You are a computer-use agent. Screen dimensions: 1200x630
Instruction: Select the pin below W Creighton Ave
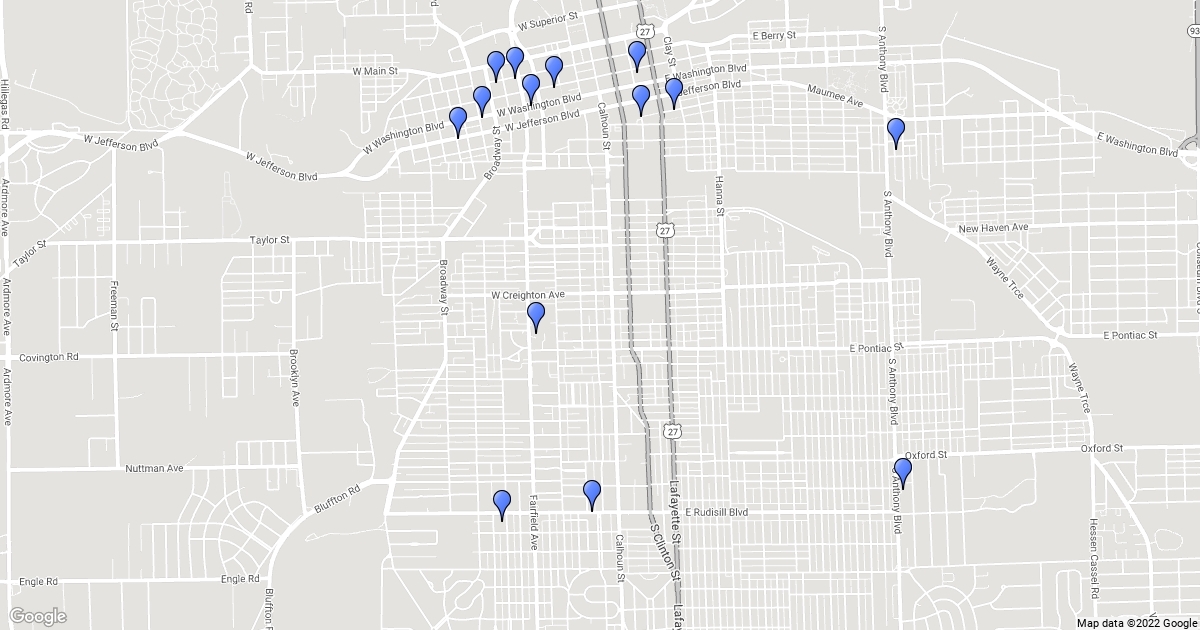[536, 316]
